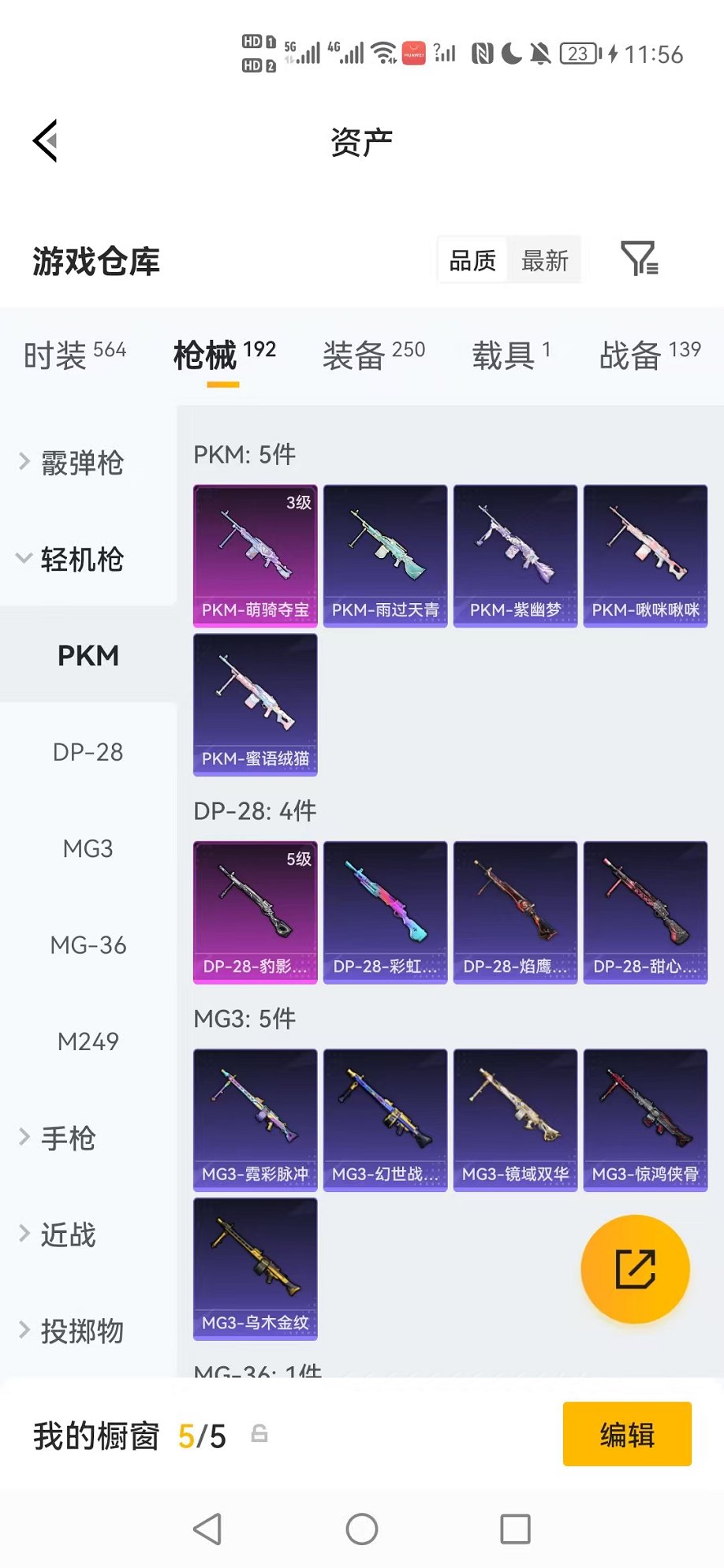Viewport: 724px width, 1568px height.
Task: Return to the phone home screen
Action: click(362, 1529)
